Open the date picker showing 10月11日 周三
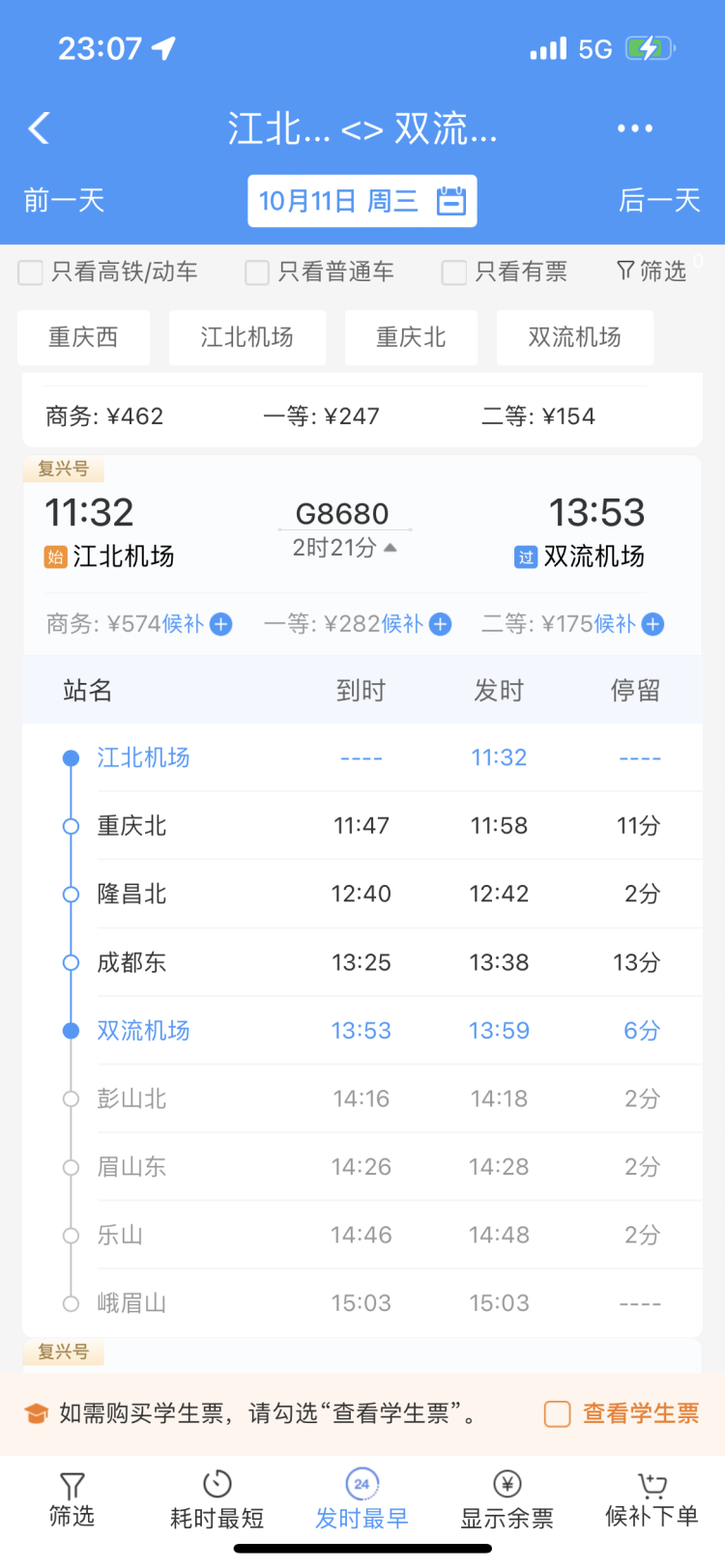Viewport: 725px width, 1568px height. (x=362, y=201)
